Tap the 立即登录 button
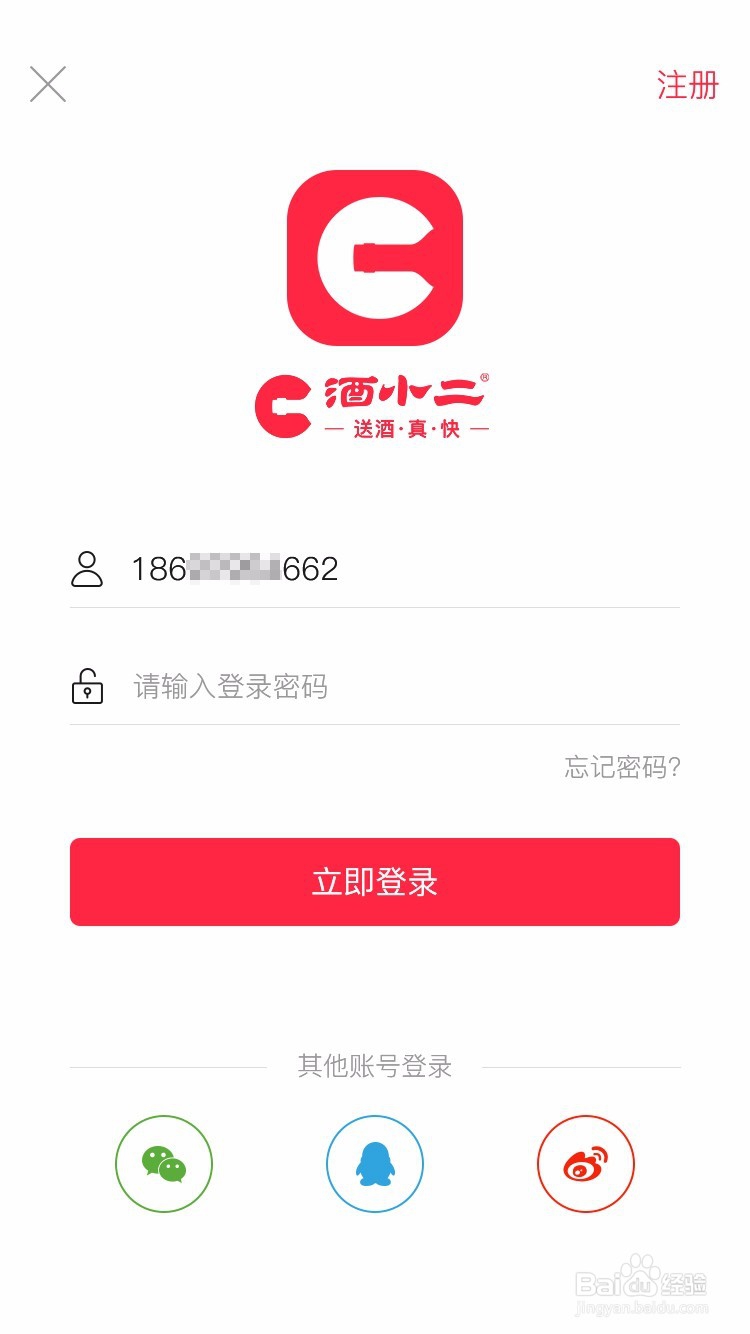This screenshot has width=750, height=1334. [375, 882]
